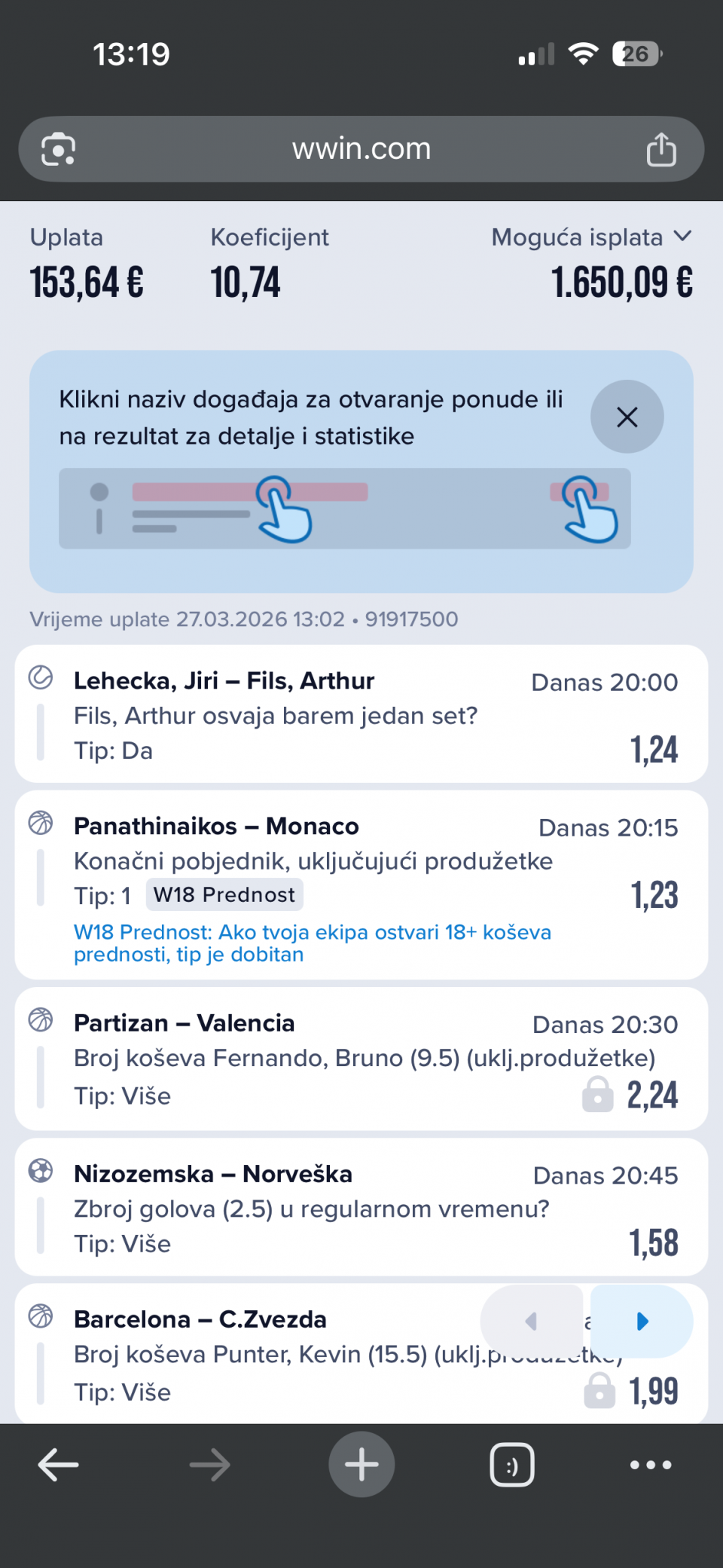The width and height of the screenshot is (723, 1568).
Task: Tap the wwin.com address bar
Action: tap(361, 149)
